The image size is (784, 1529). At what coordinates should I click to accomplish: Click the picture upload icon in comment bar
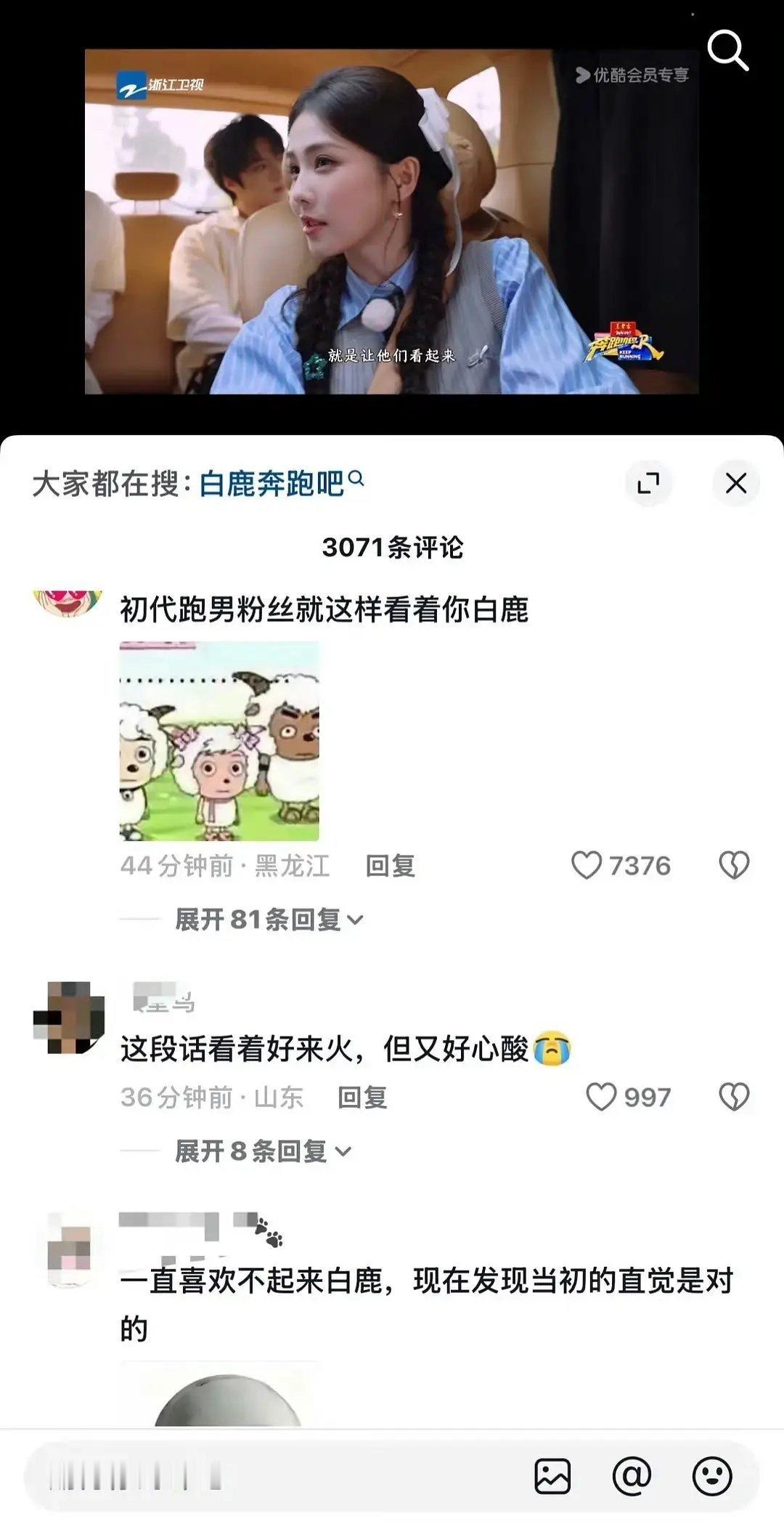pyautogui.click(x=553, y=1476)
